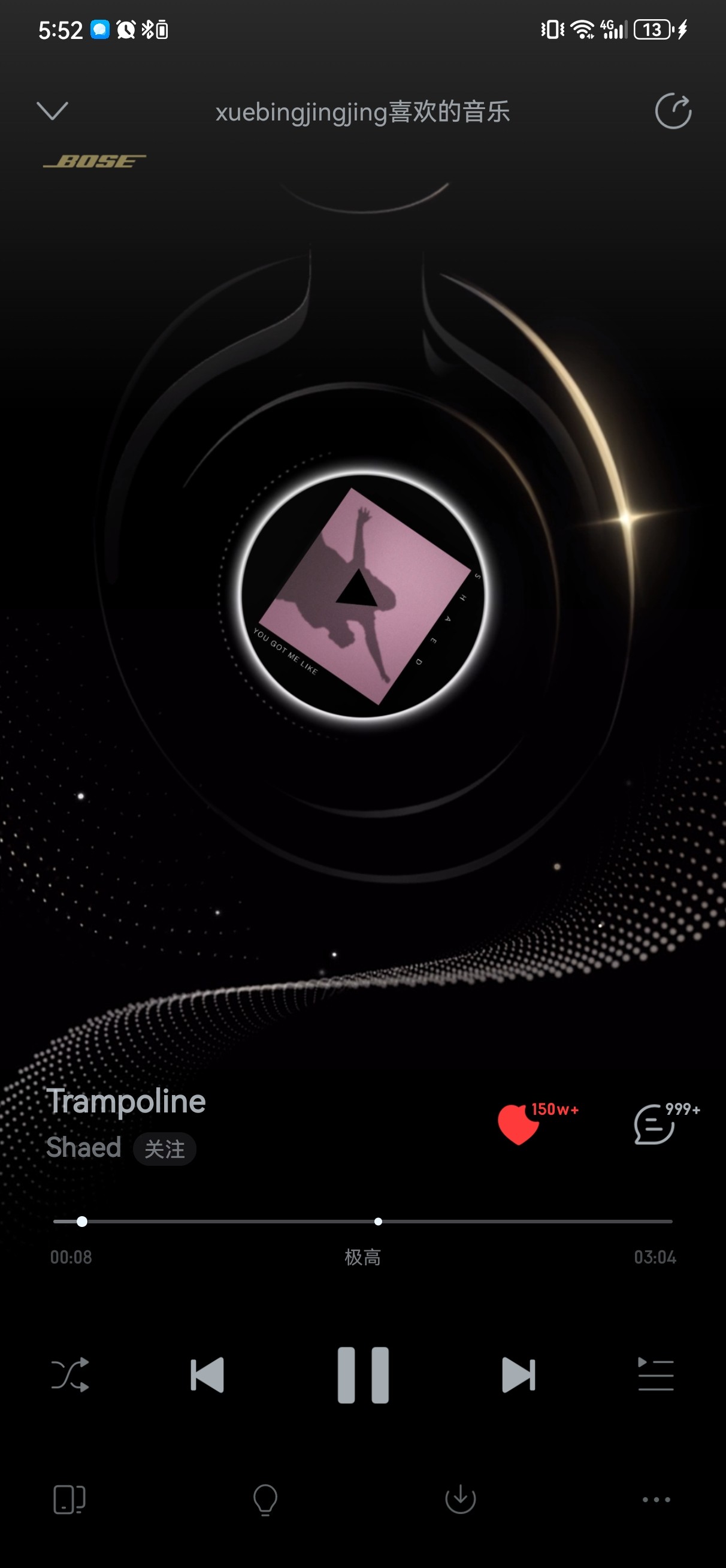
Task: Tap the progress bar to seek
Action: 362,1221
